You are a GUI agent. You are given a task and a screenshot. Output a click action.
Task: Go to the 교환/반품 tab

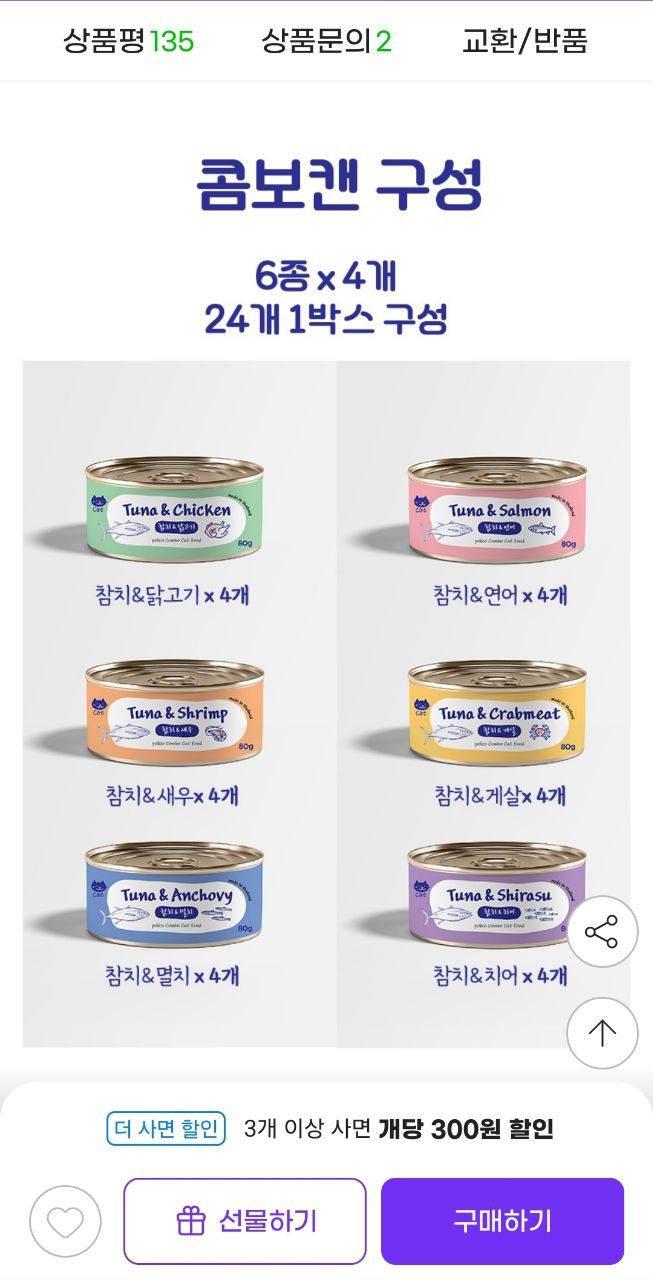(524, 41)
